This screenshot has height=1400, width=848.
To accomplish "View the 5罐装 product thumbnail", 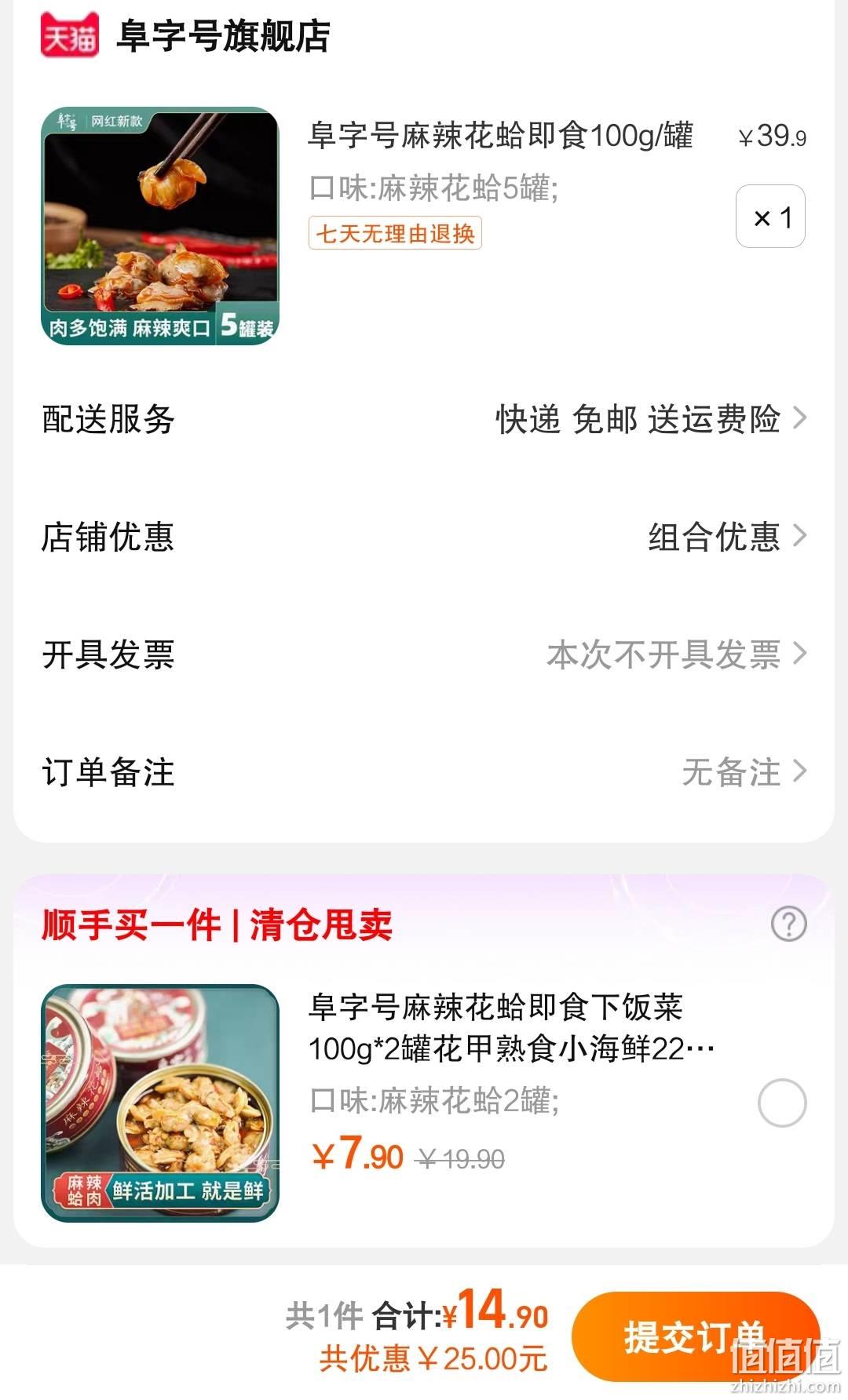I will [160, 226].
